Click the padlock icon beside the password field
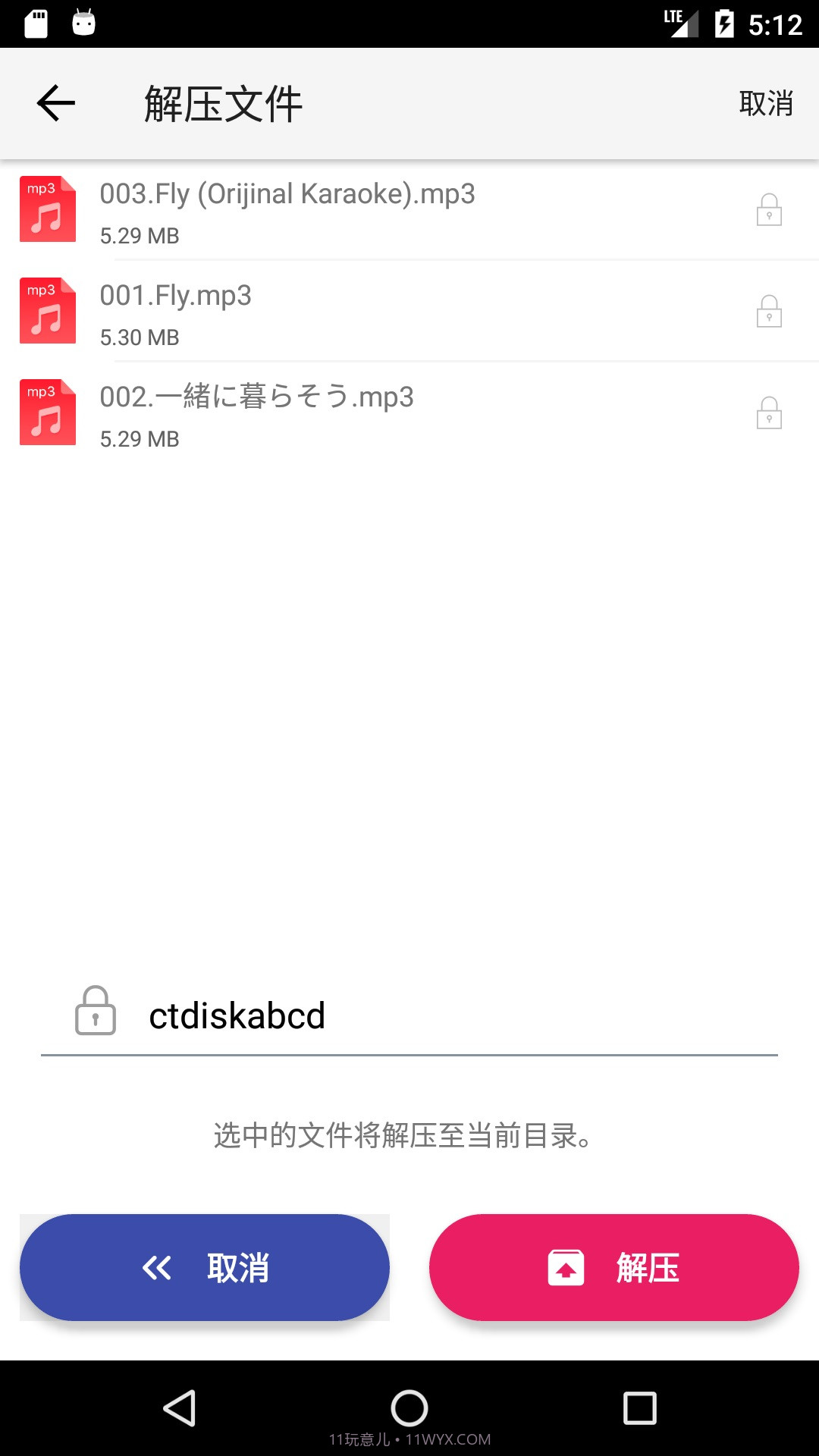This screenshot has height=1456, width=819. [96, 1015]
